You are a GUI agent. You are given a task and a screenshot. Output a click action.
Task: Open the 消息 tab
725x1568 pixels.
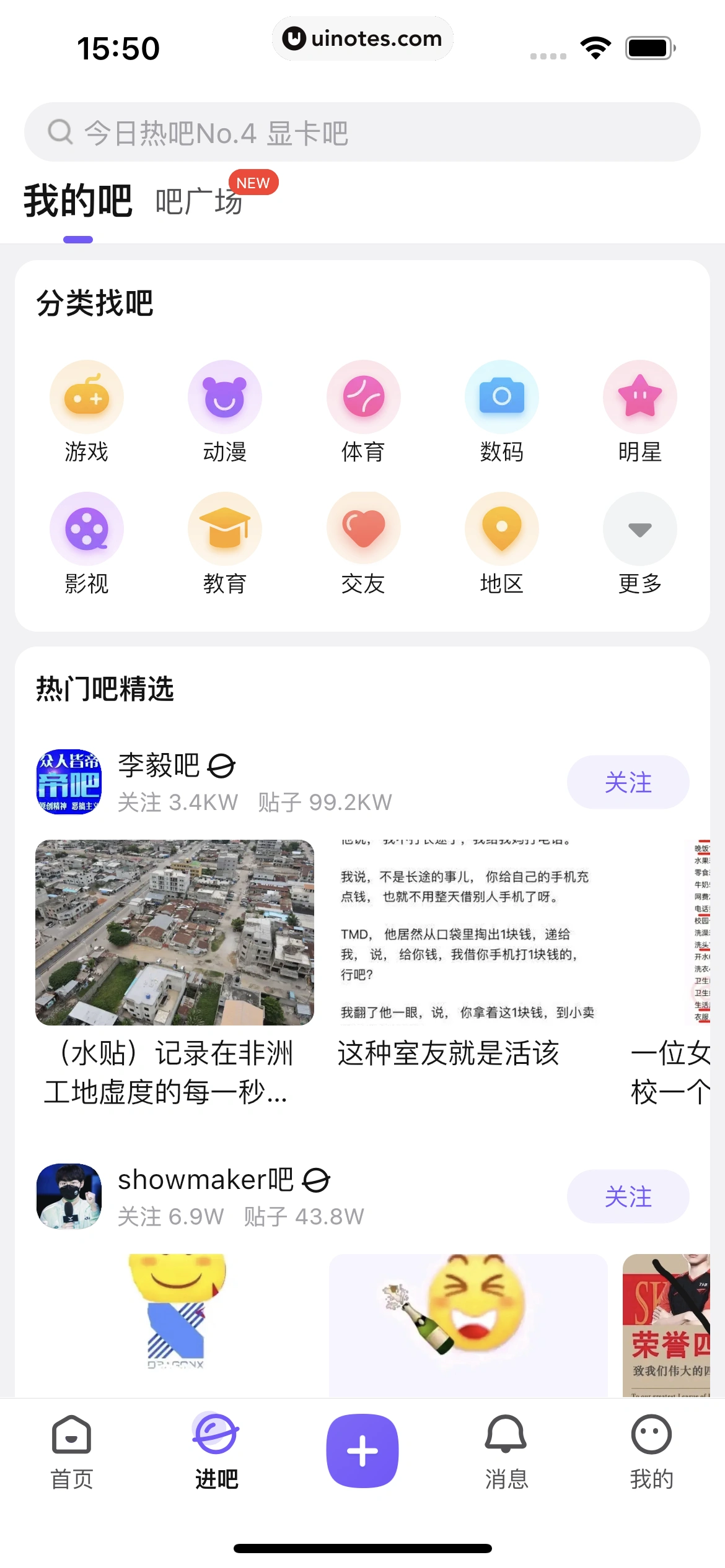(506, 1452)
